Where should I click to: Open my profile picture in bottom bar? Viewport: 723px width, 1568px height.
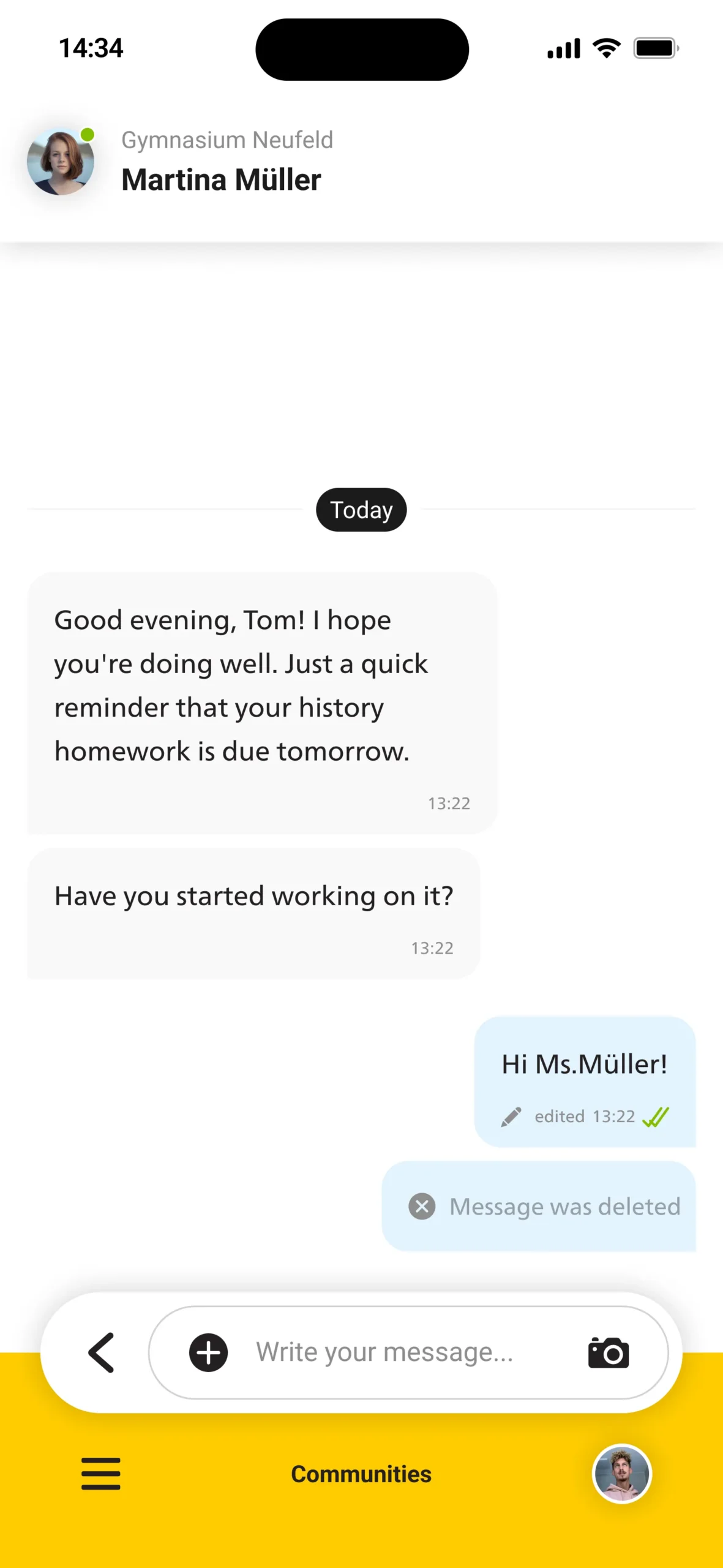tap(621, 1474)
